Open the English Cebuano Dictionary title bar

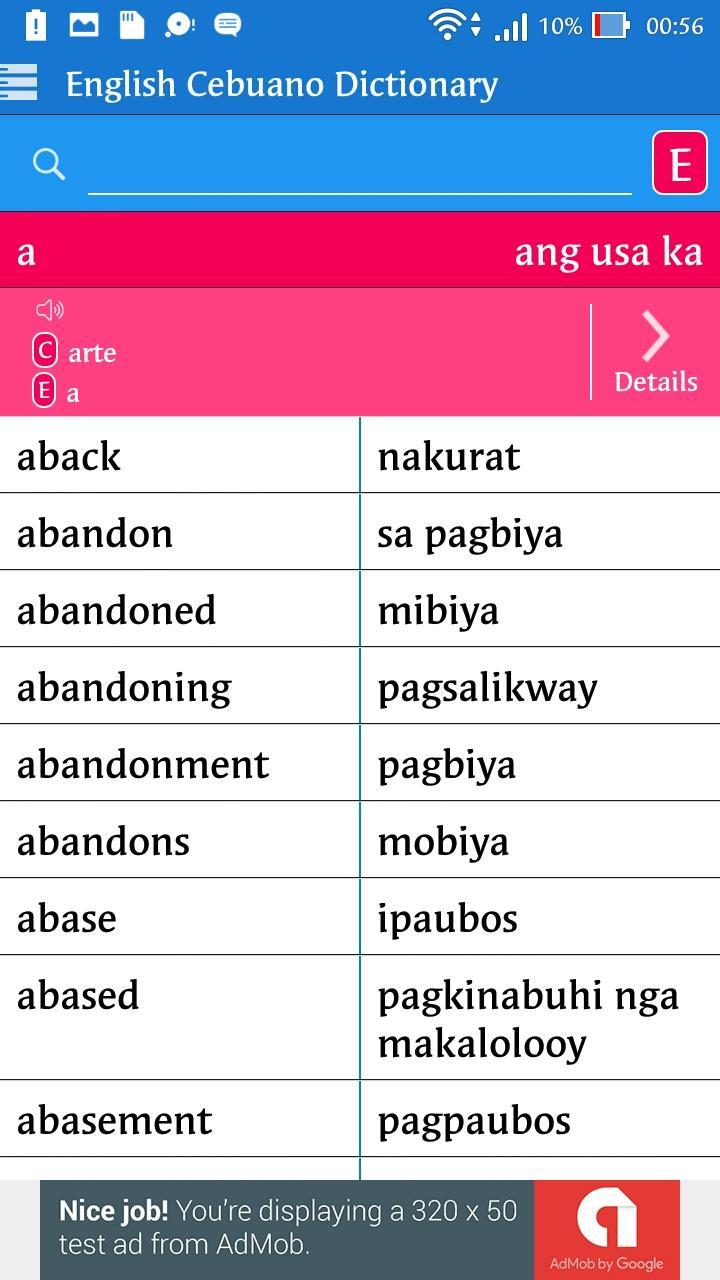click(x=280, y=84)
